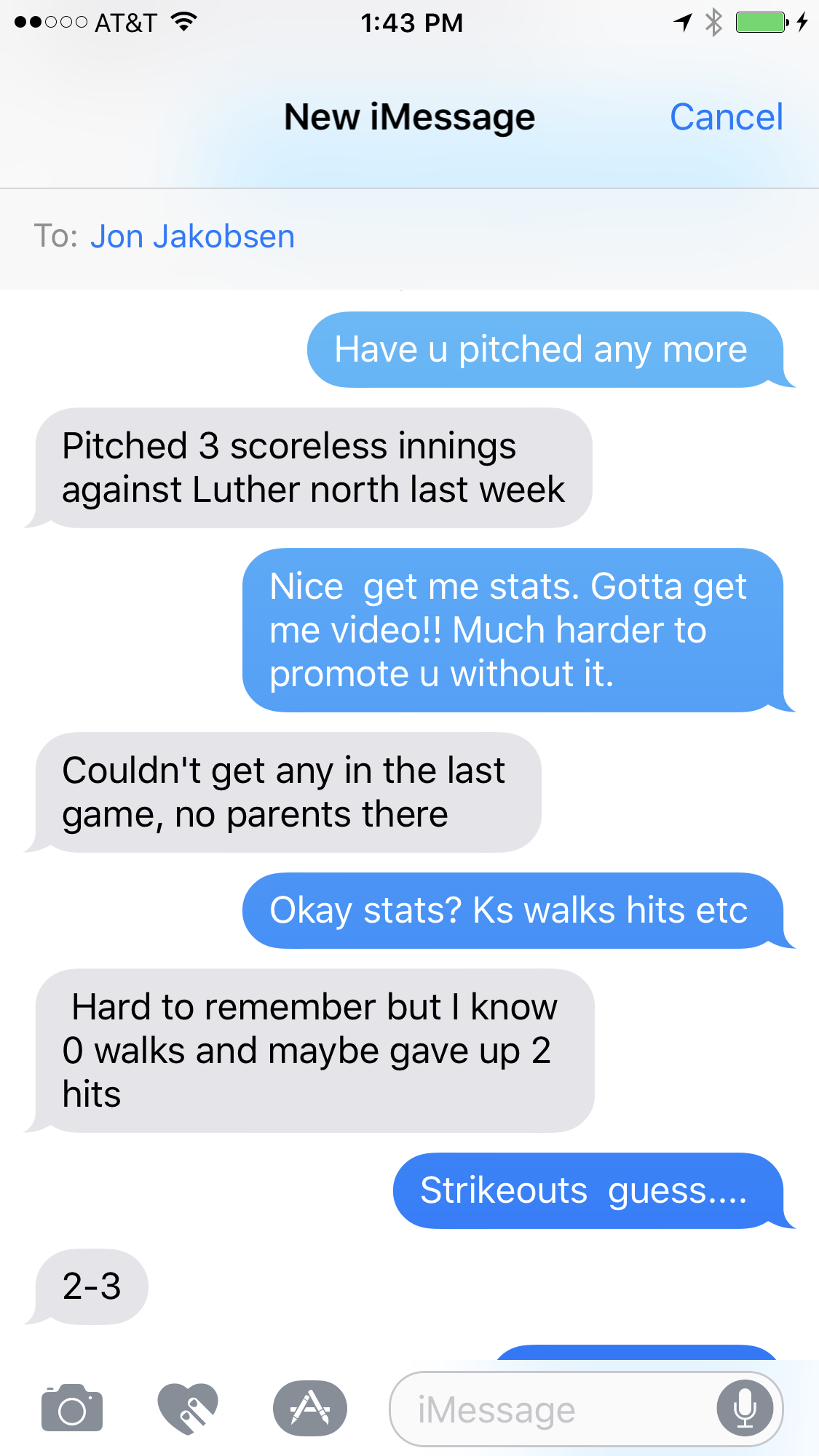The image size is (819, 1456).
Task: Select the Jon Jakobsen recipient
Action: coord(192,236)
